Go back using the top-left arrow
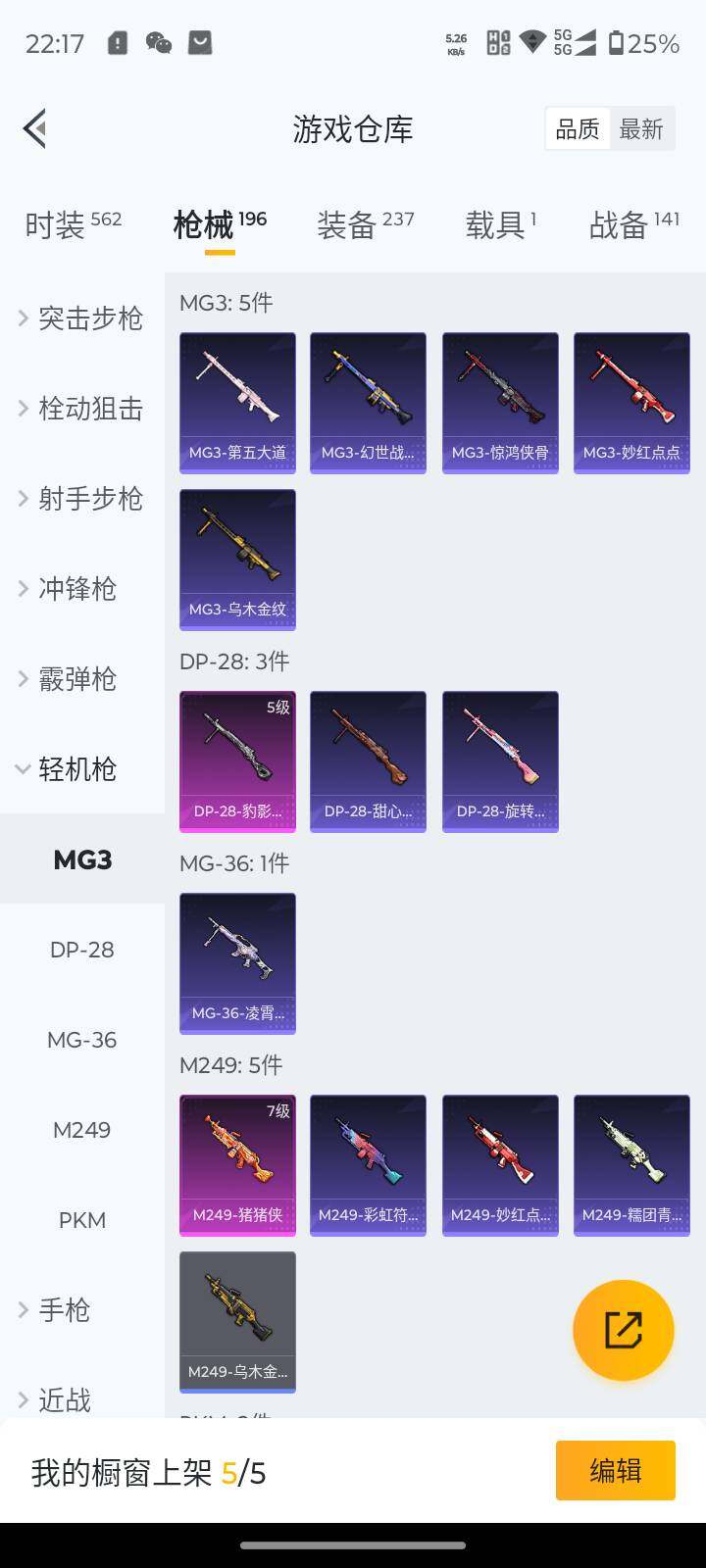Viewport: 706px width, 1568px height. [x=35, y=128]
